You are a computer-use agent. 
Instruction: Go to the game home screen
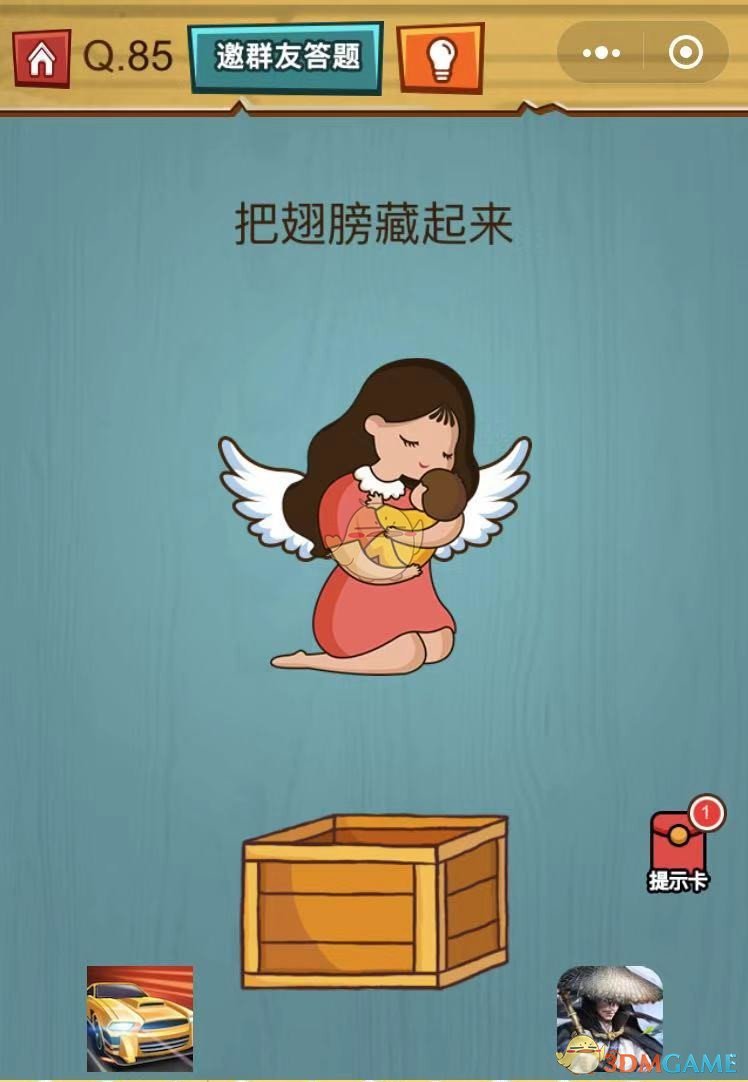pos(42,59)
